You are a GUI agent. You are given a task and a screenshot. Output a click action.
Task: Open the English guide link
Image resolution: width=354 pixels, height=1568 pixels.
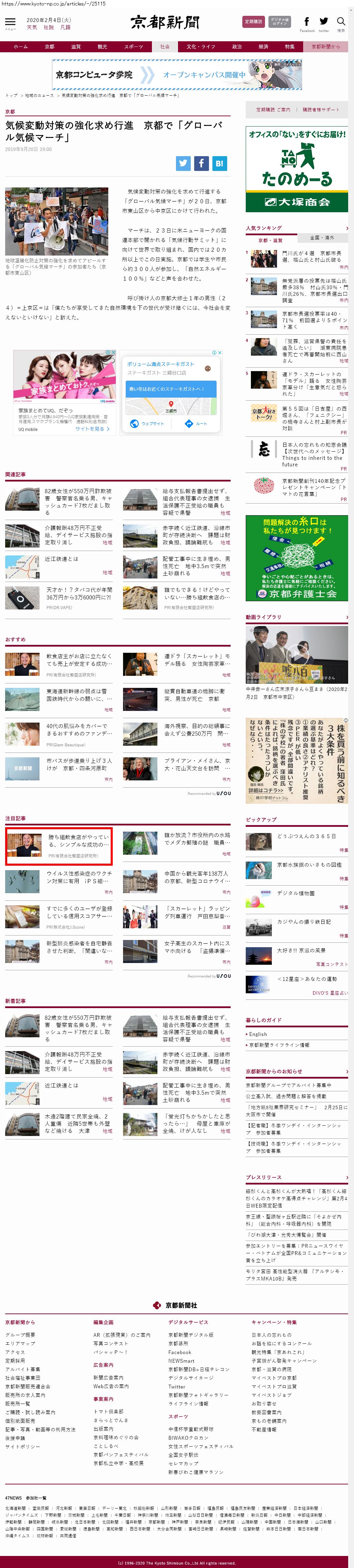258,1034
